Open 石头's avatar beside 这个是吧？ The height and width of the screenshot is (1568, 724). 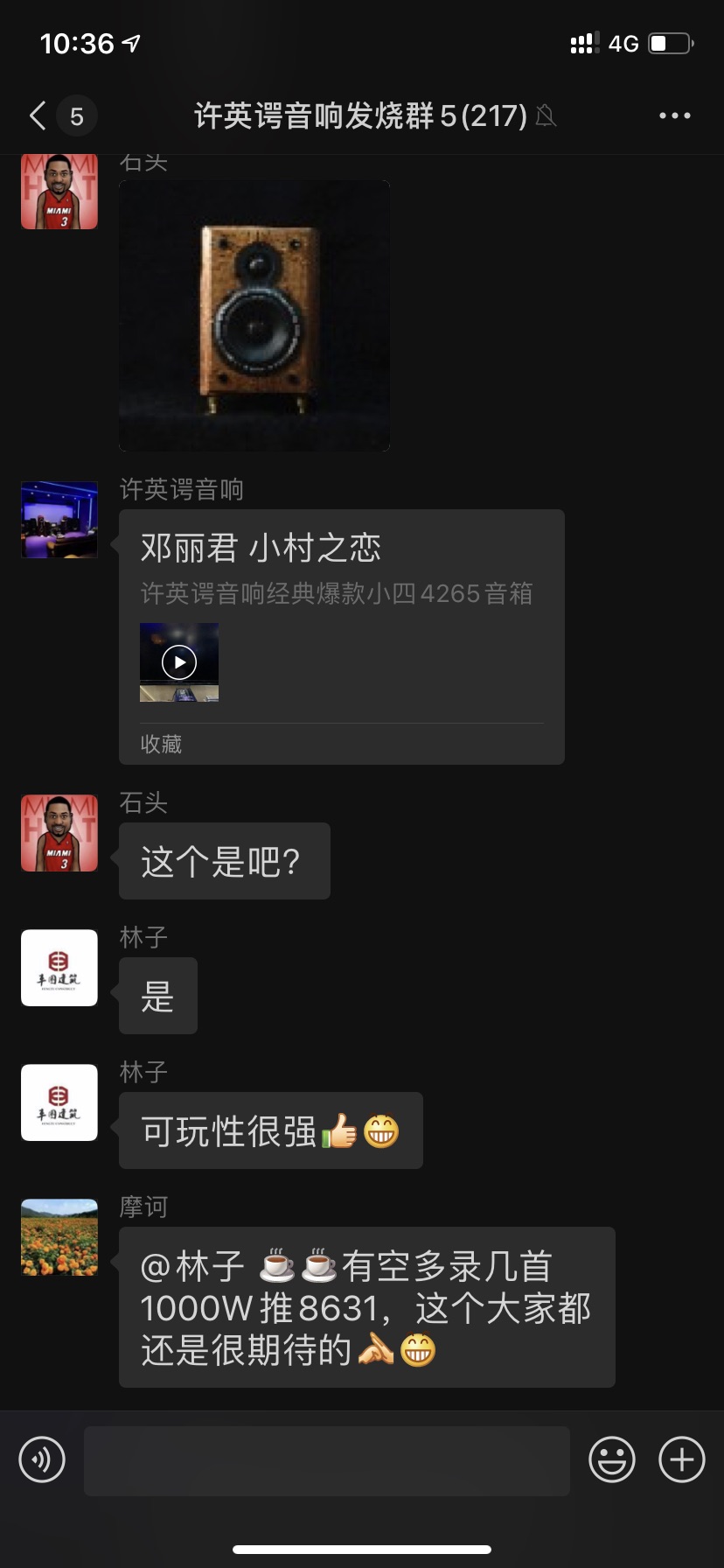[59, 832]
